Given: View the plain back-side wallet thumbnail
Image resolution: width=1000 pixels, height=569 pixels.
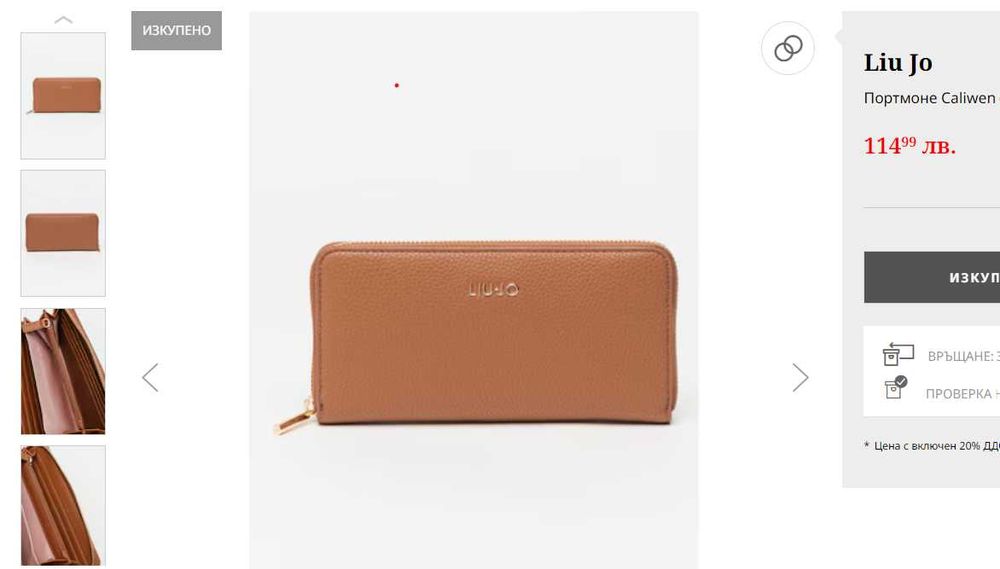Looking at the screenshot, I should pos(63,233).
